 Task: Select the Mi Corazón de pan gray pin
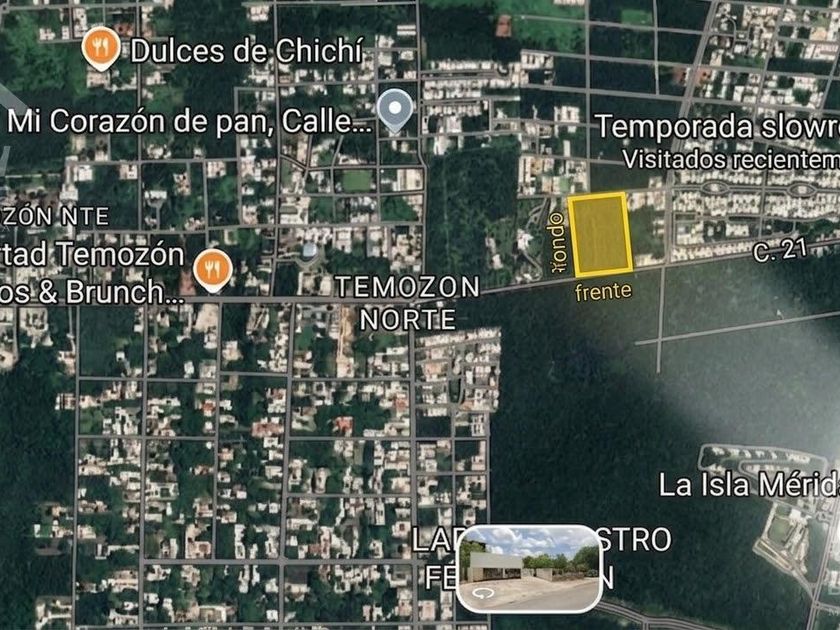click(396, 108)
